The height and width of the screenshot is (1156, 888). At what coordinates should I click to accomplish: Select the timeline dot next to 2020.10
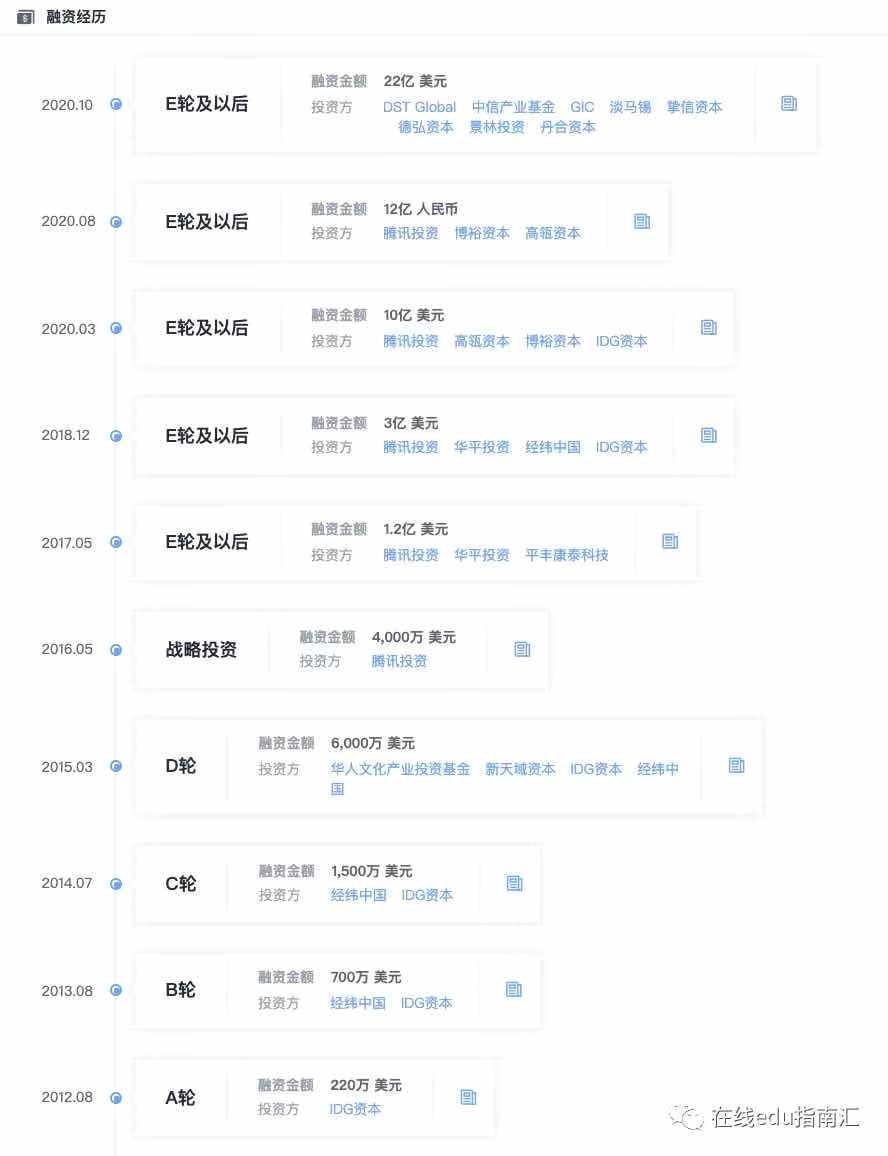116,104
